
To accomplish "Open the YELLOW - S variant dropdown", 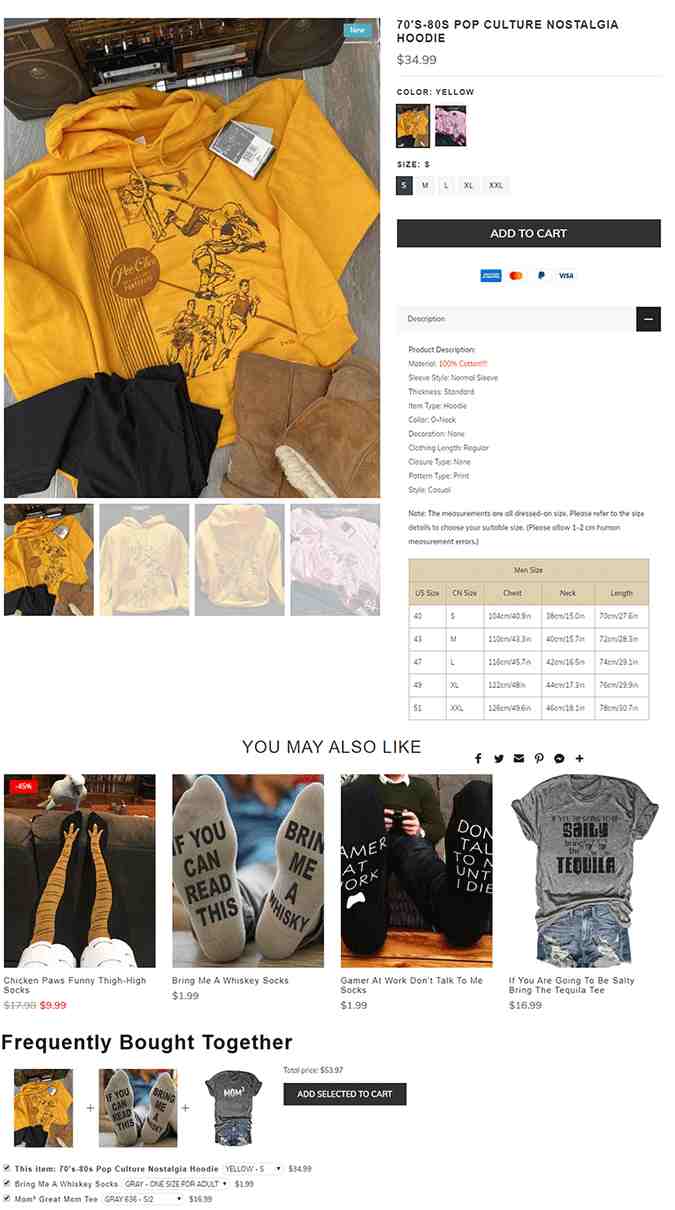I will [x=252, y=1168].
